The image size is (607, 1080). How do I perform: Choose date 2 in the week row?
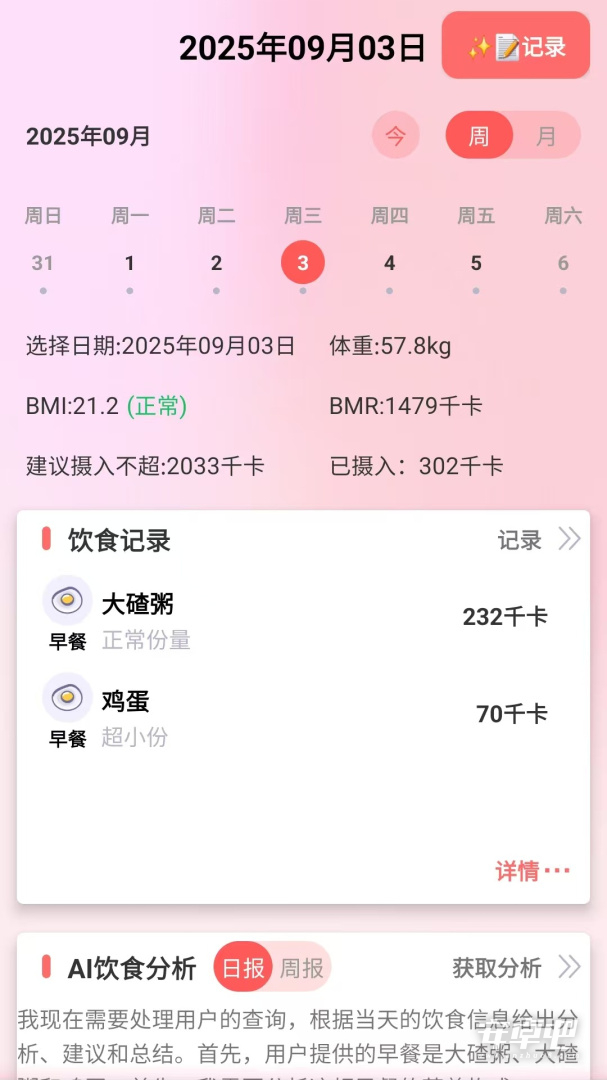216,263
